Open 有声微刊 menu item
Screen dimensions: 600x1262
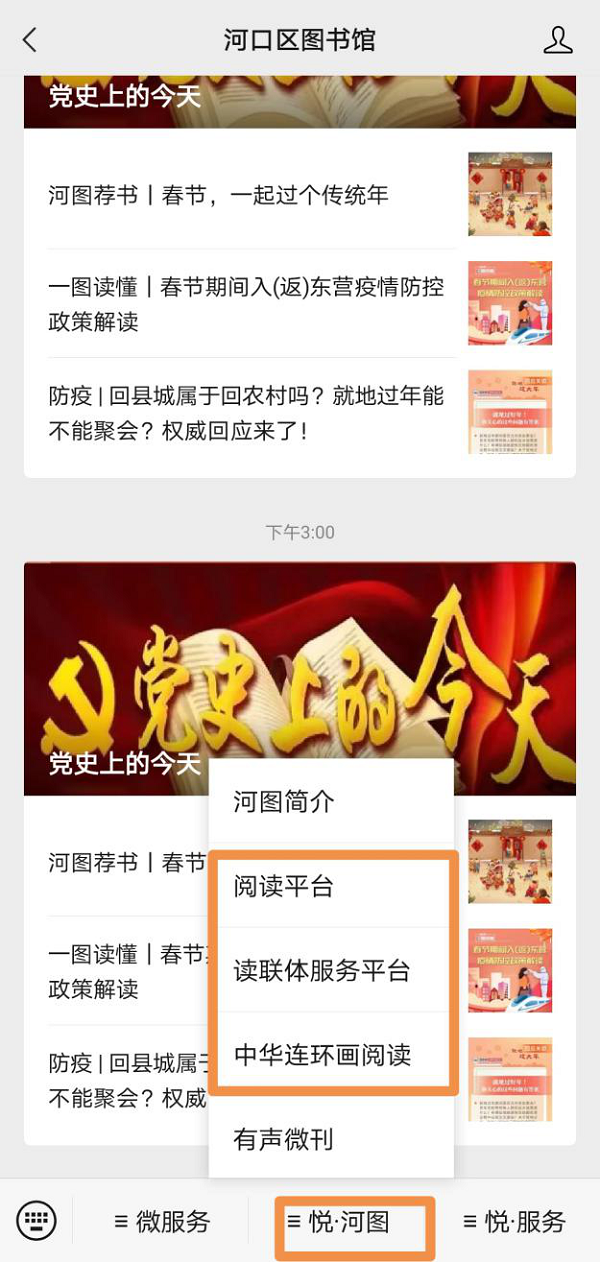point(284,1139)
